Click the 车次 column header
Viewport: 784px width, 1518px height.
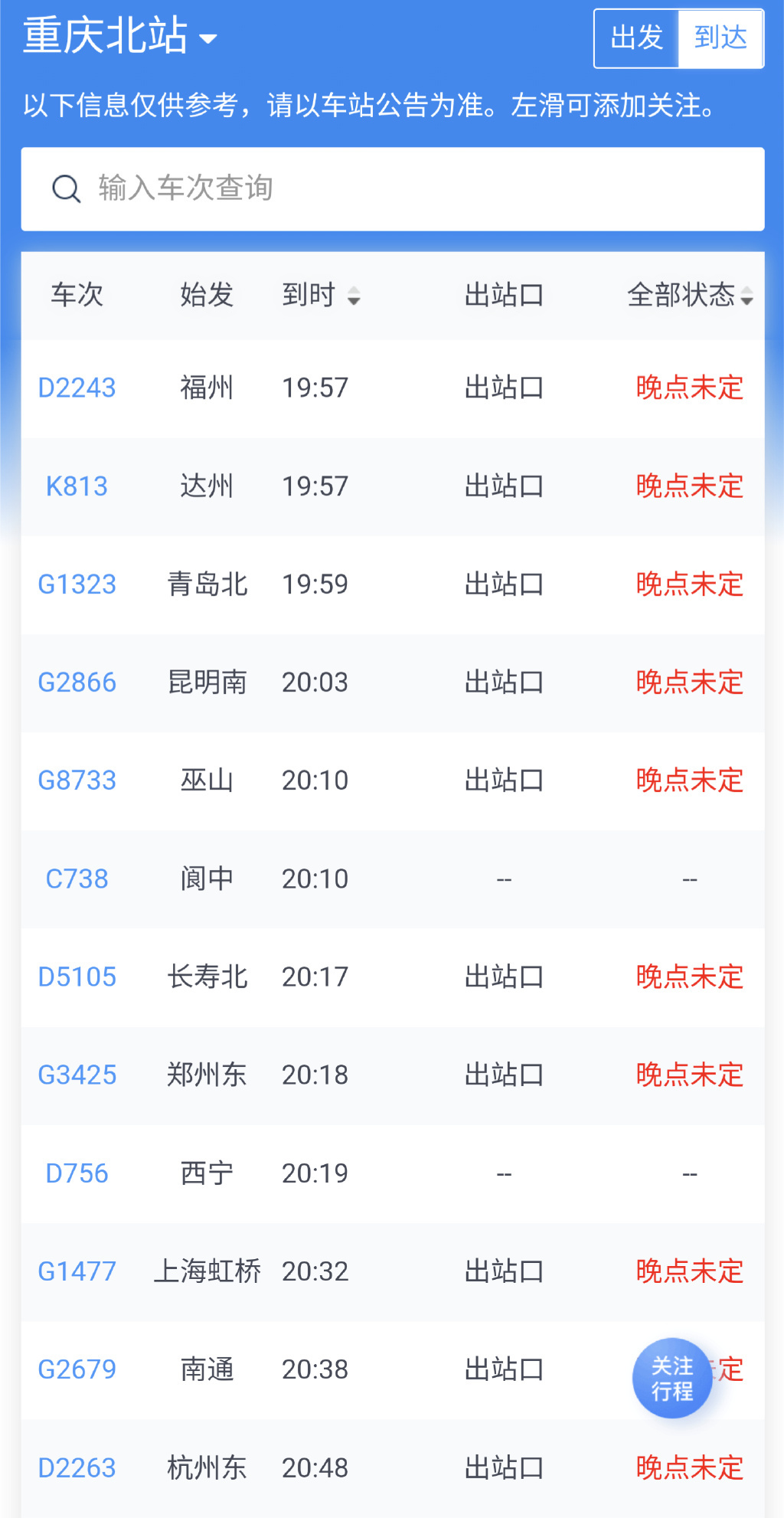pyautogui.click(x=77, y=296)
